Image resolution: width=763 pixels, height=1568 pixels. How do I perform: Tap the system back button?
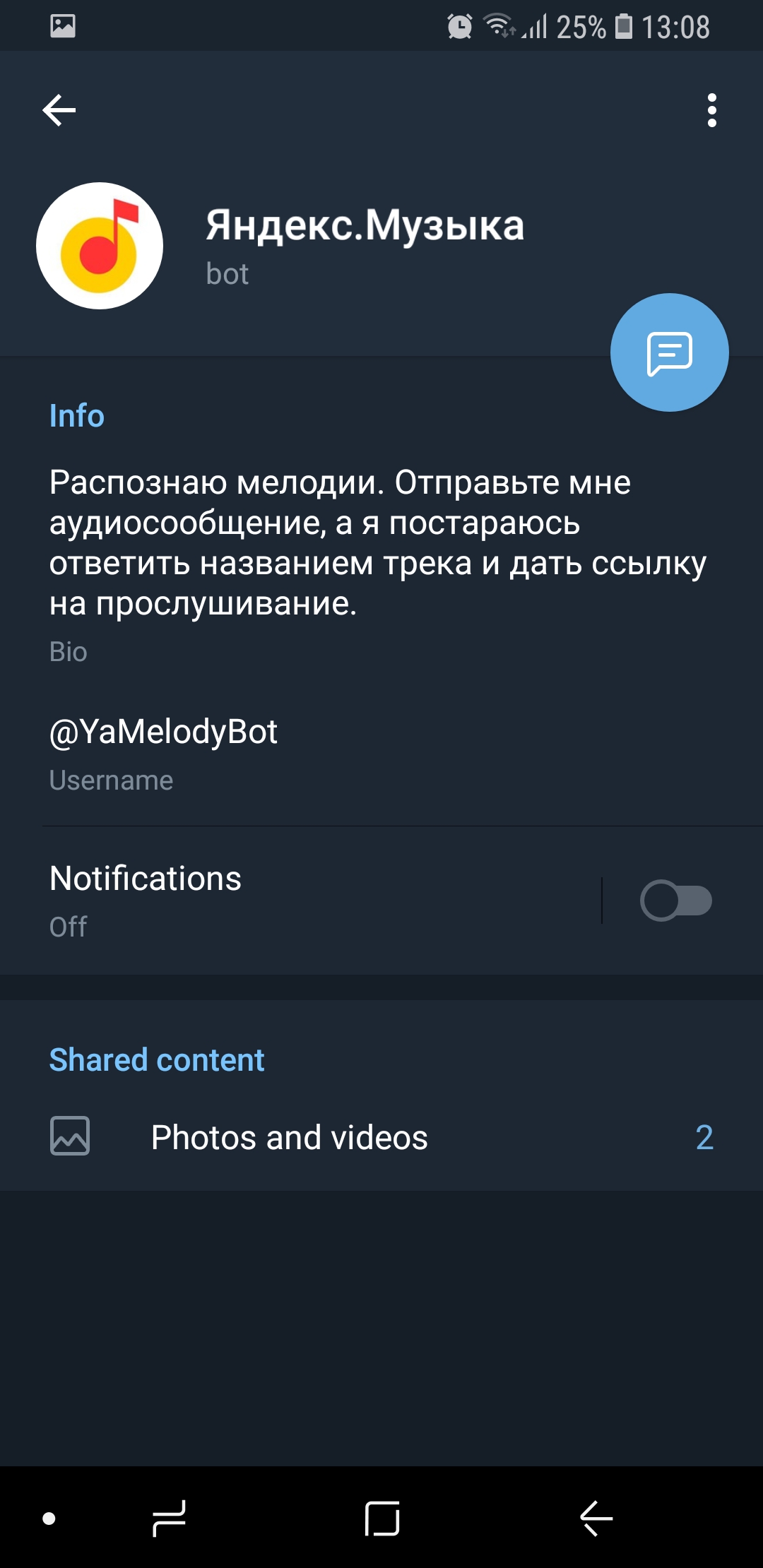pos(596,1518)
